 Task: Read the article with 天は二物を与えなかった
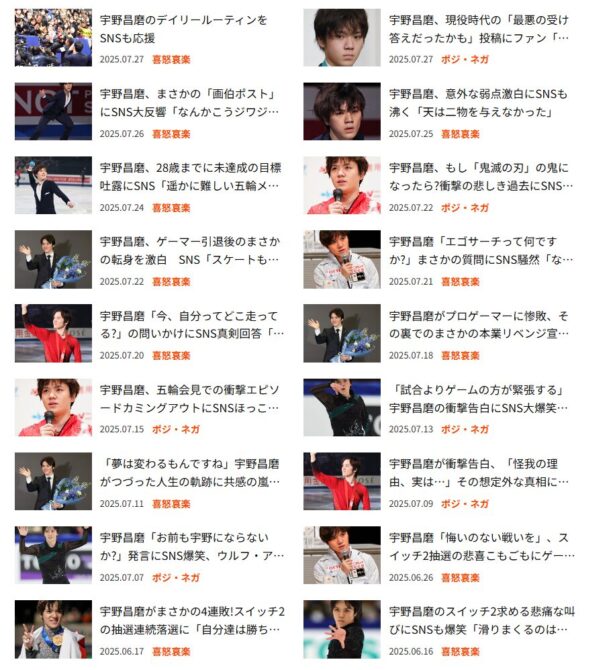tap(478, 102)
